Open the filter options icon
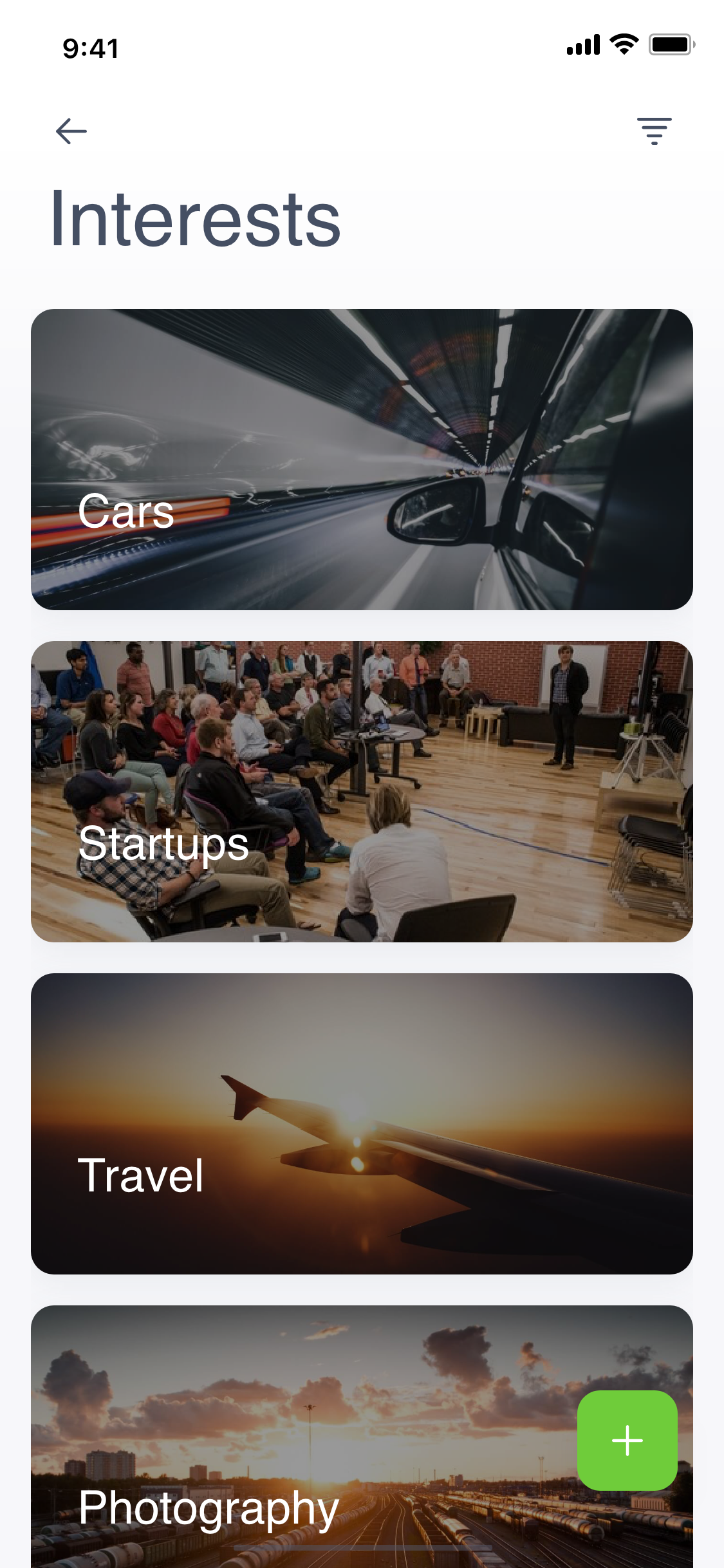 pyautogui.click(x=654, y=131)
